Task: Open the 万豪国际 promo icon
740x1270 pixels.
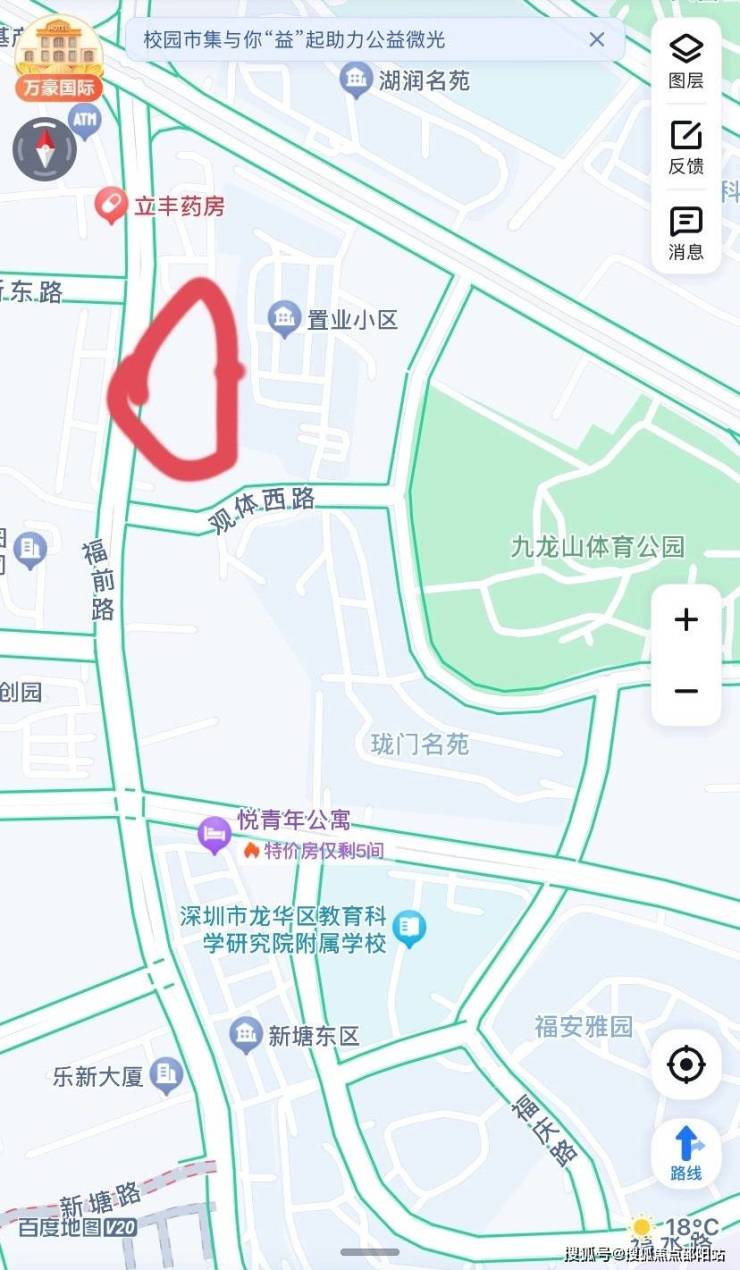Action: [x=58, y=60]
